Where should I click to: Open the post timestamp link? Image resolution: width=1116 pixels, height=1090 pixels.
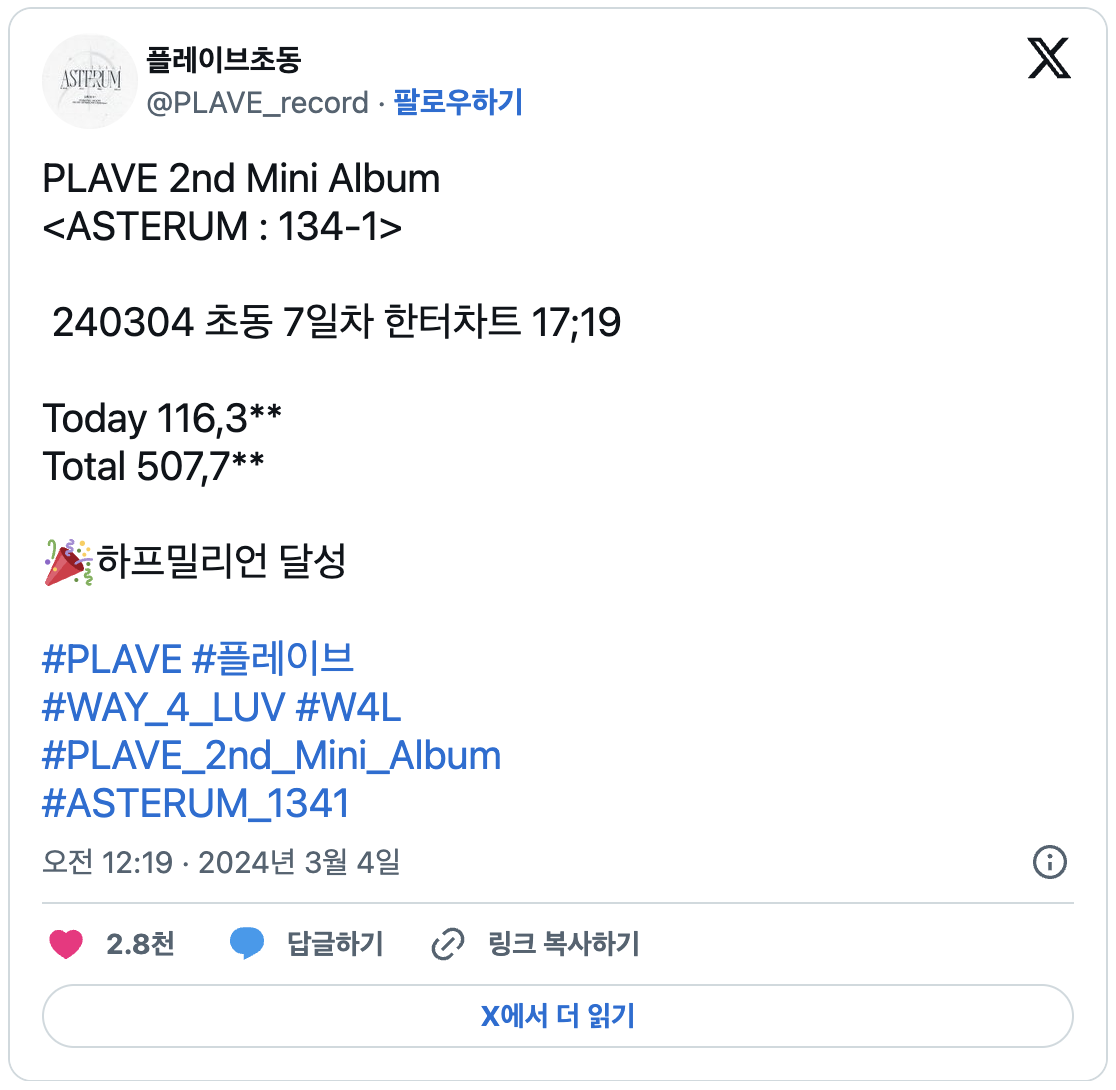221,862
